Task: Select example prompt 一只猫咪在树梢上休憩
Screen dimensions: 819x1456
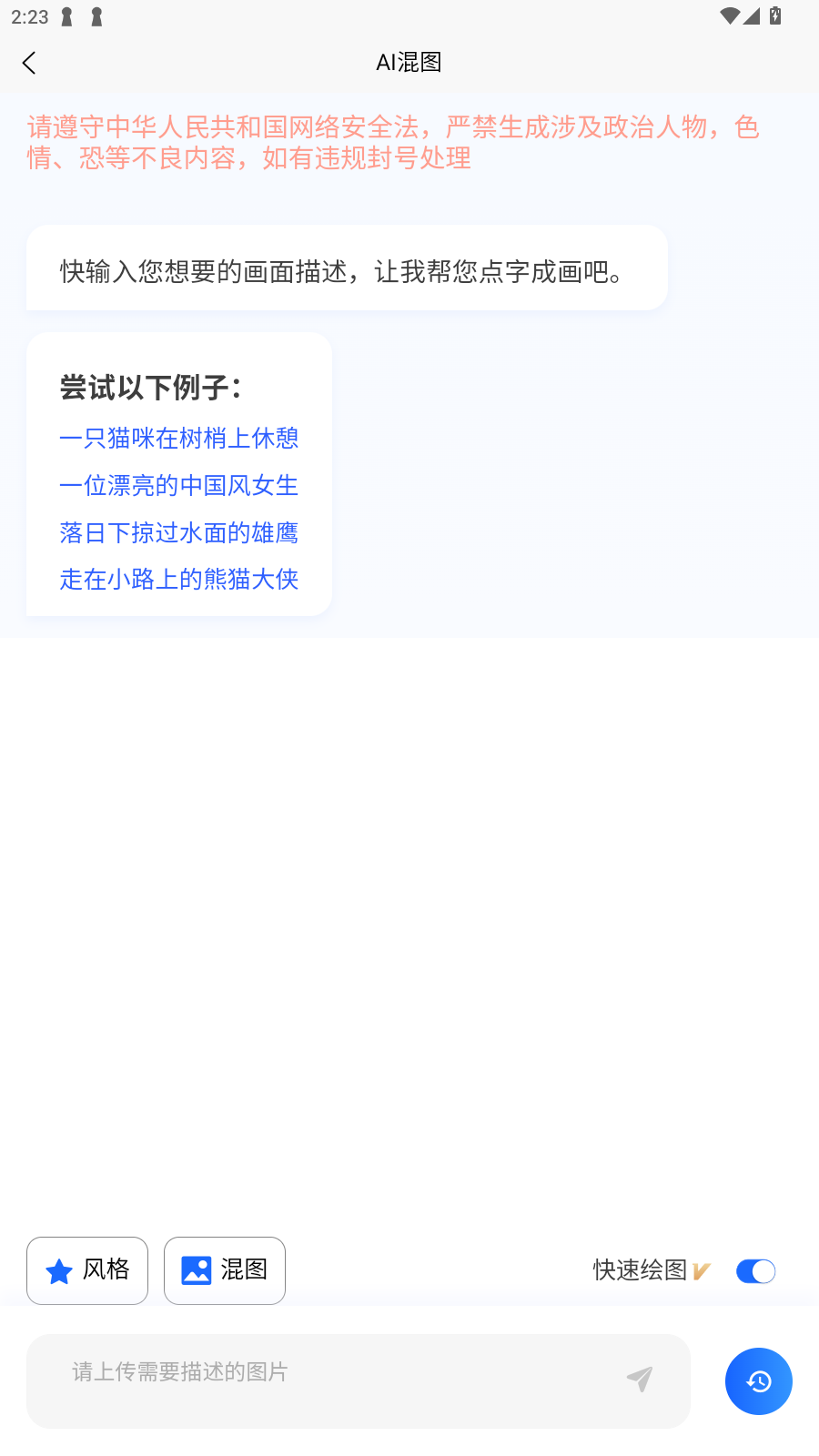Action: 178,439
